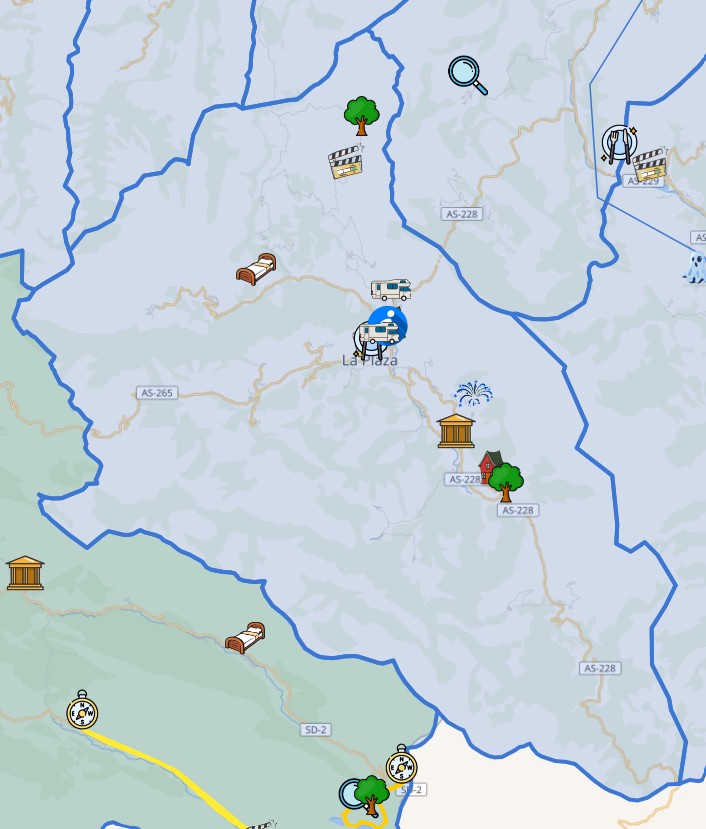This screenshot has width=706, height=829.
Task: Tap the restaurant plate and cutlery marker
Action: pyautogui.click(x=619, y=144)
